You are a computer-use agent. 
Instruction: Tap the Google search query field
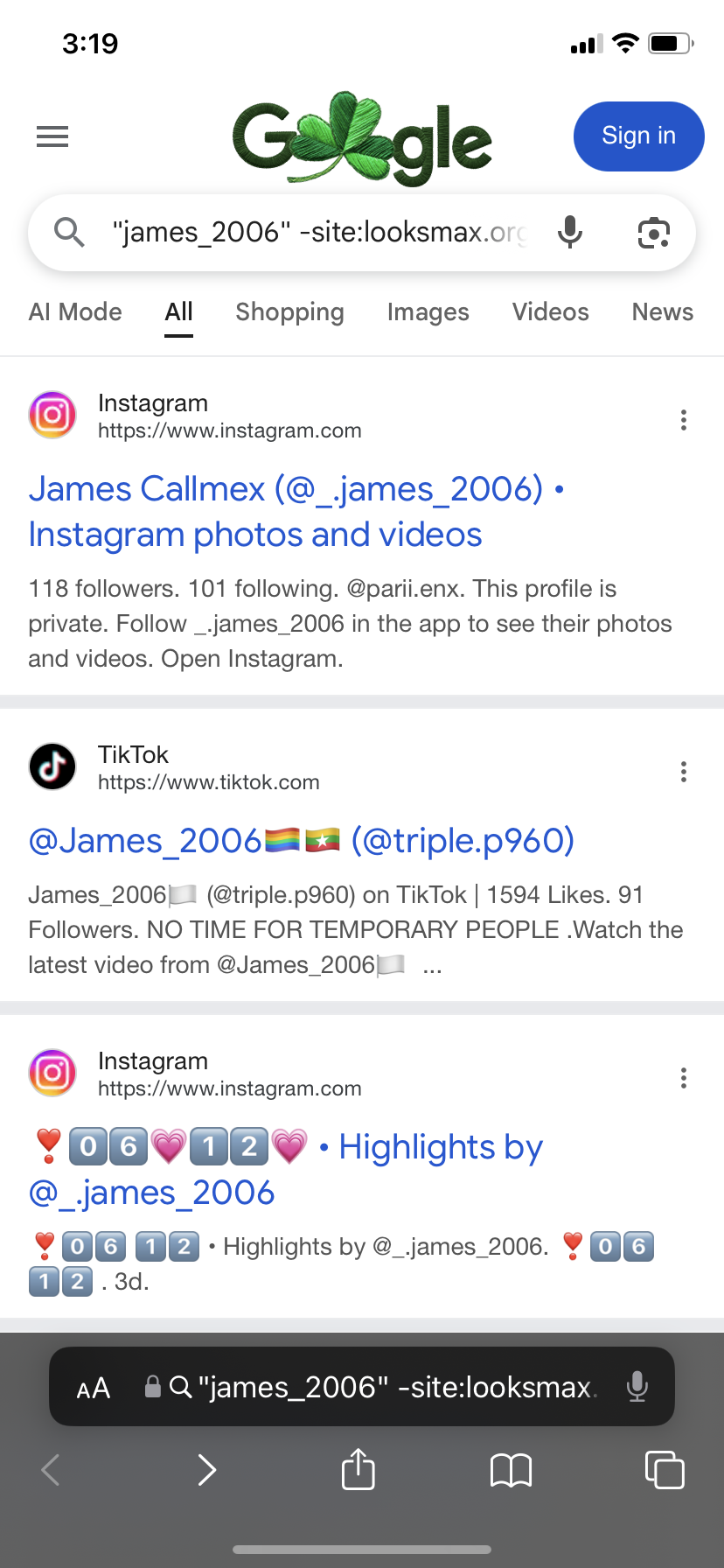tap(319, 233)
